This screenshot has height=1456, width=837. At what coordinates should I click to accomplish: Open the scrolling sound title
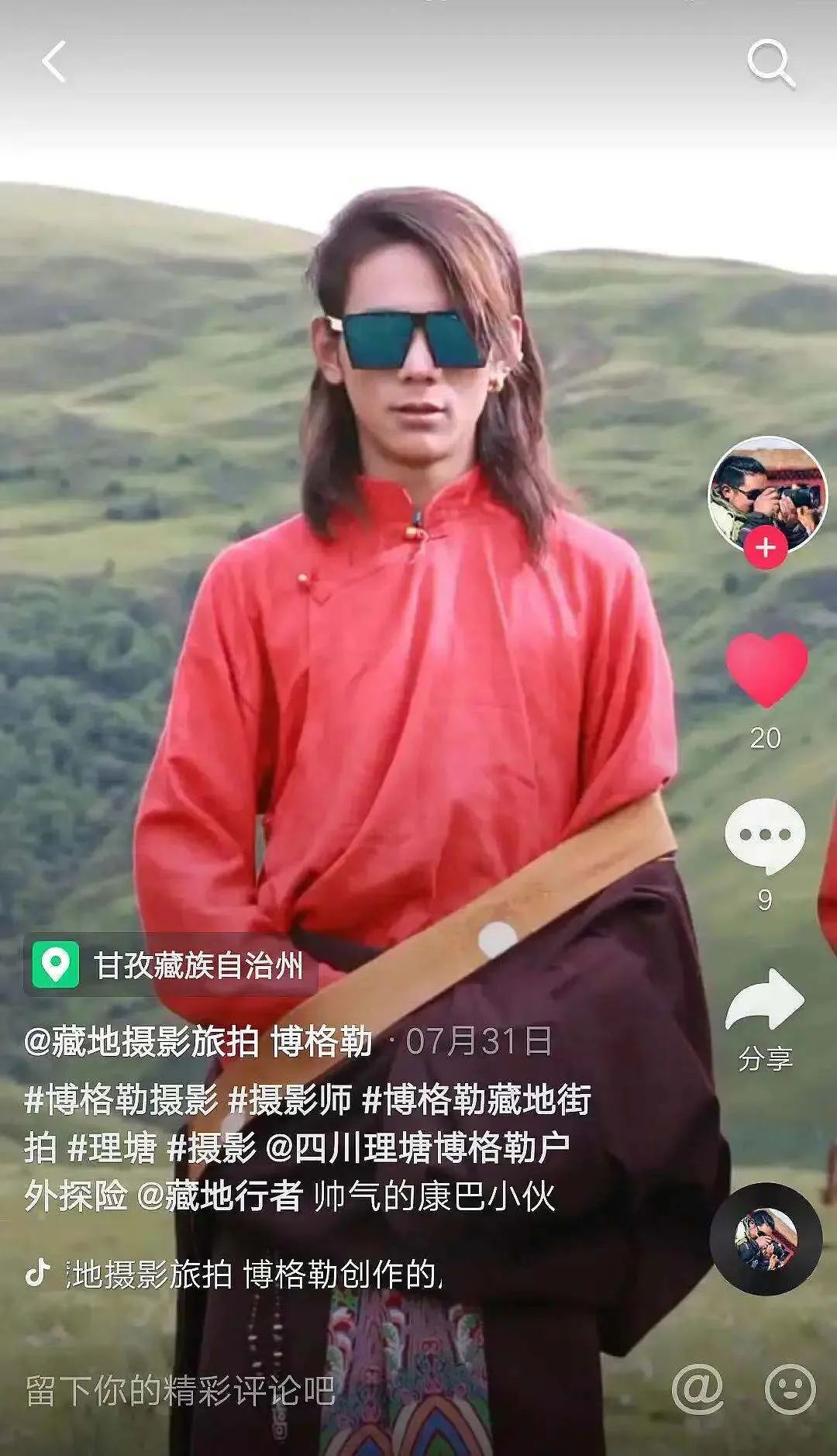256,1275
